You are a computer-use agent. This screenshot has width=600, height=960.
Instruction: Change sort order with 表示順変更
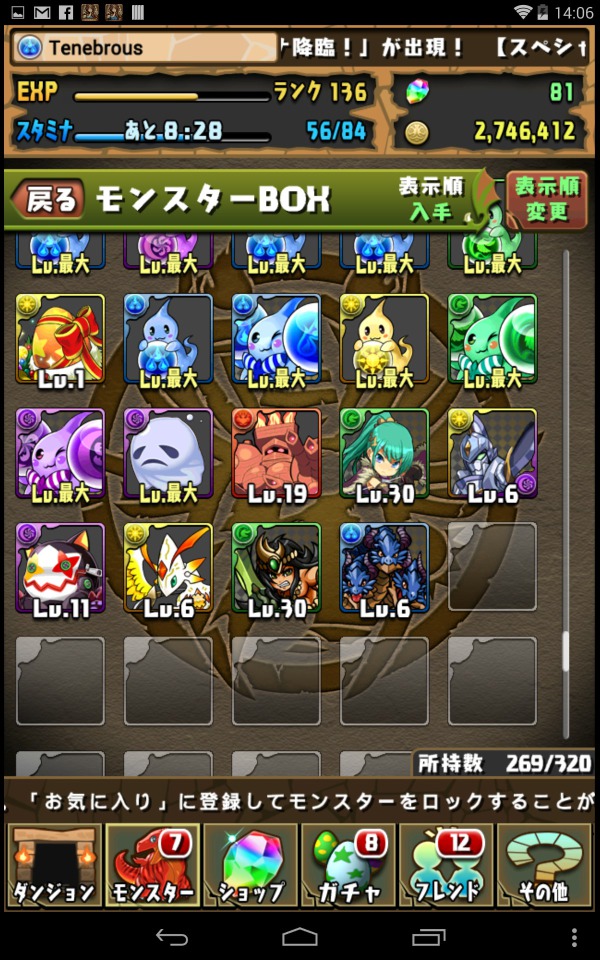point(545,198)
